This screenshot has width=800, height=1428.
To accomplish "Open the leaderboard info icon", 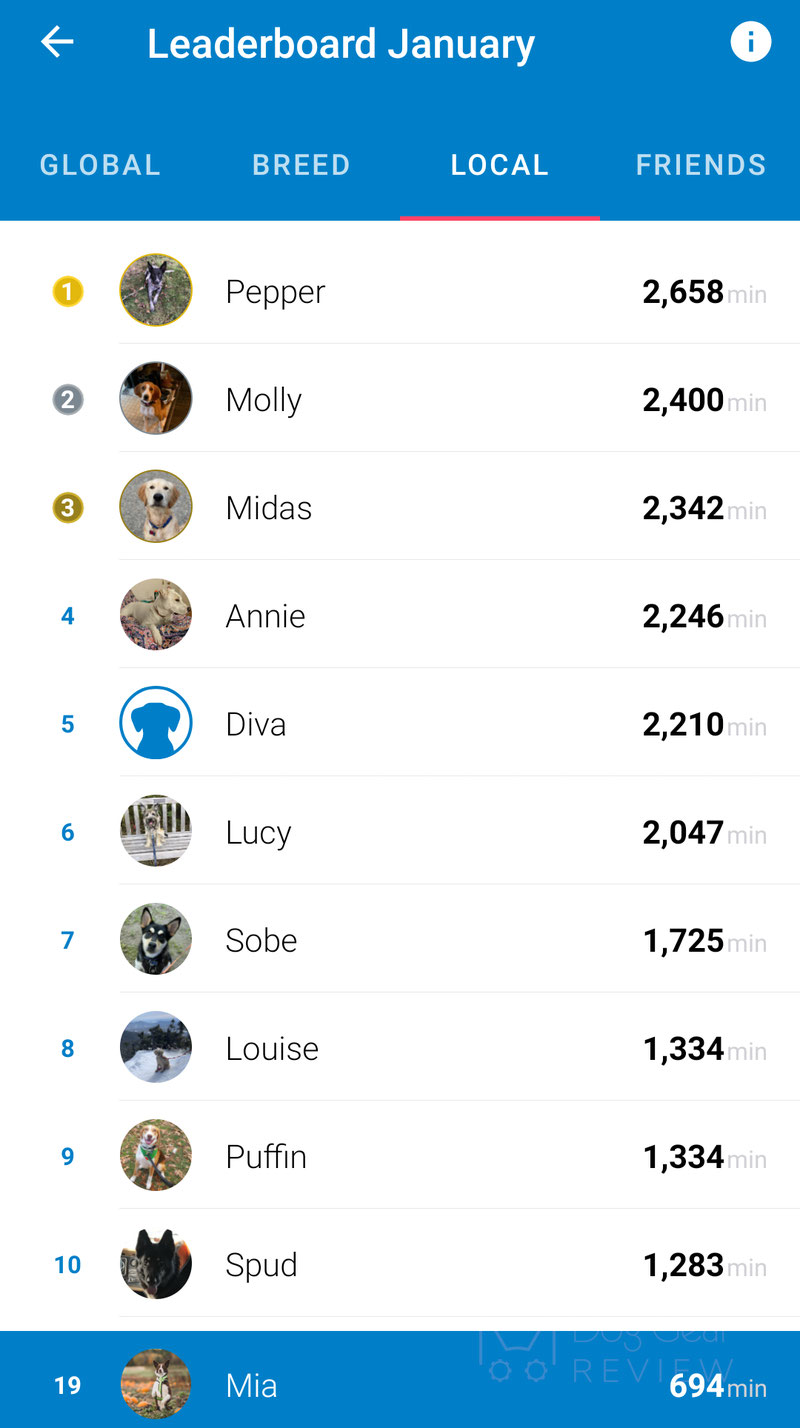I will [x=750, y=43].
